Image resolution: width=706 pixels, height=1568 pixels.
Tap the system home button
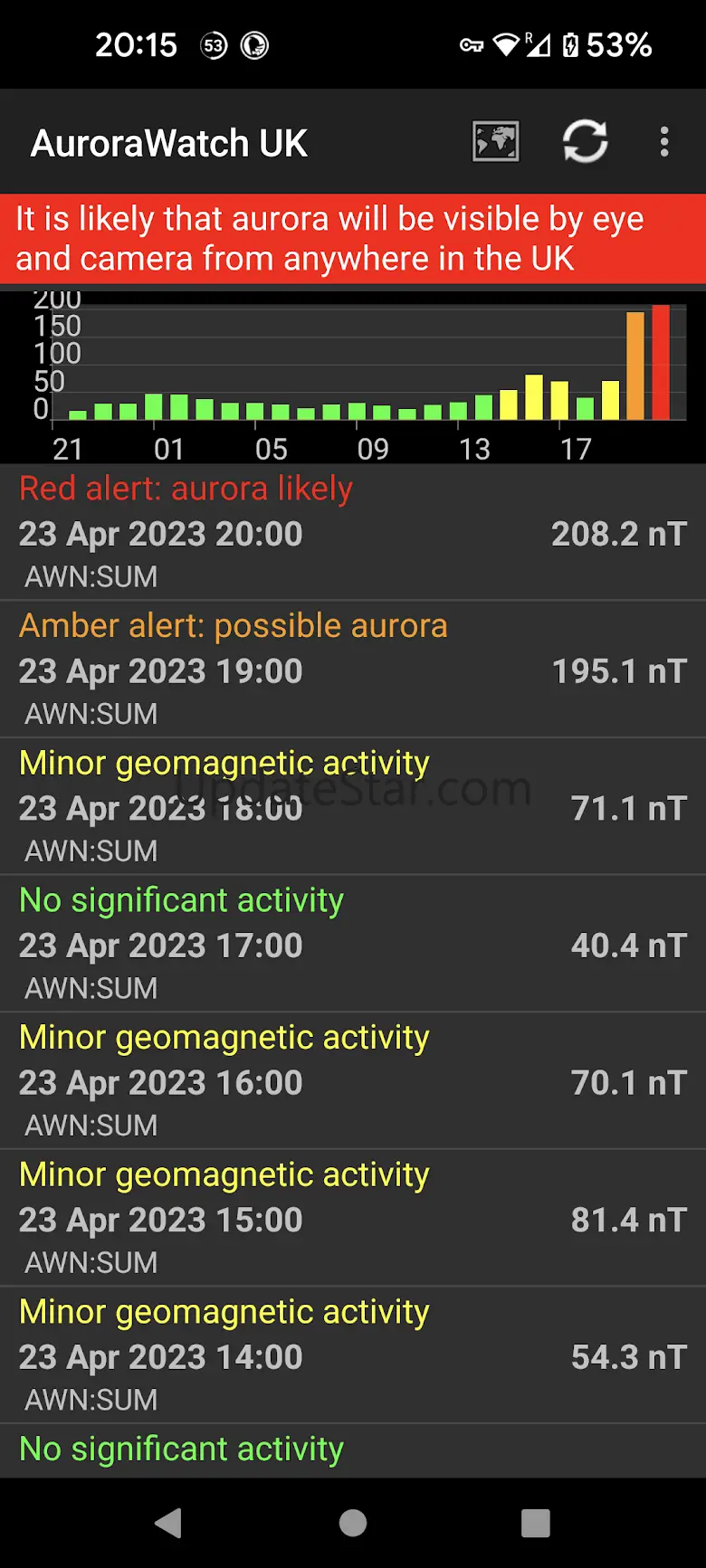(353, 1524)
